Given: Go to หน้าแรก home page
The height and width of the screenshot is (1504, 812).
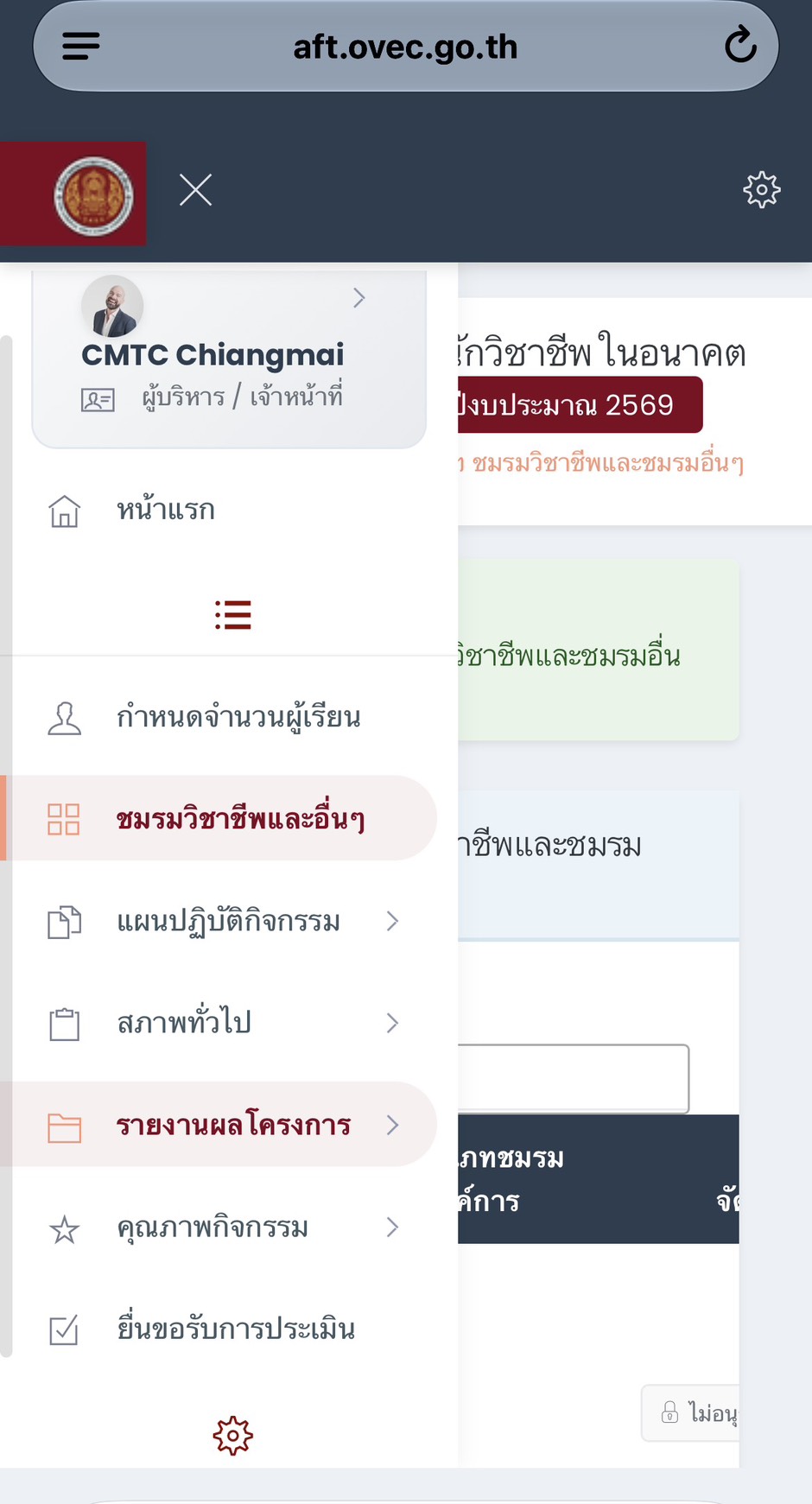Looking at the screenshot, I should (229, 511).
